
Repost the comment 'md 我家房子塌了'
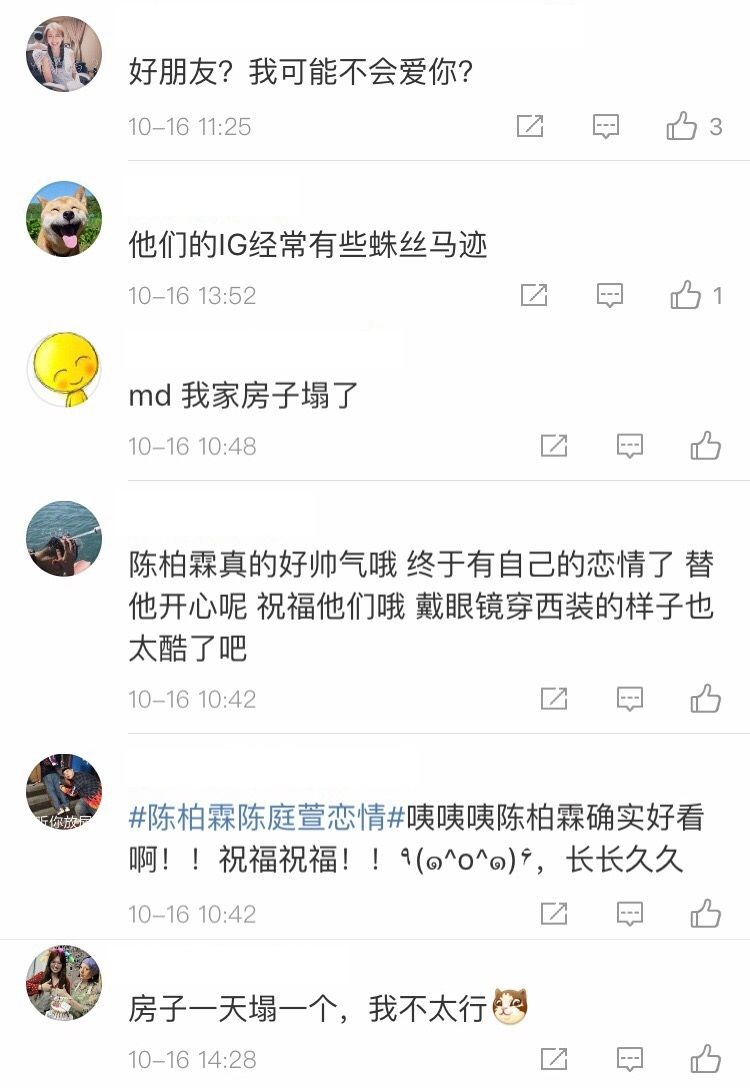pyautogui.click(x=554, y=446)
